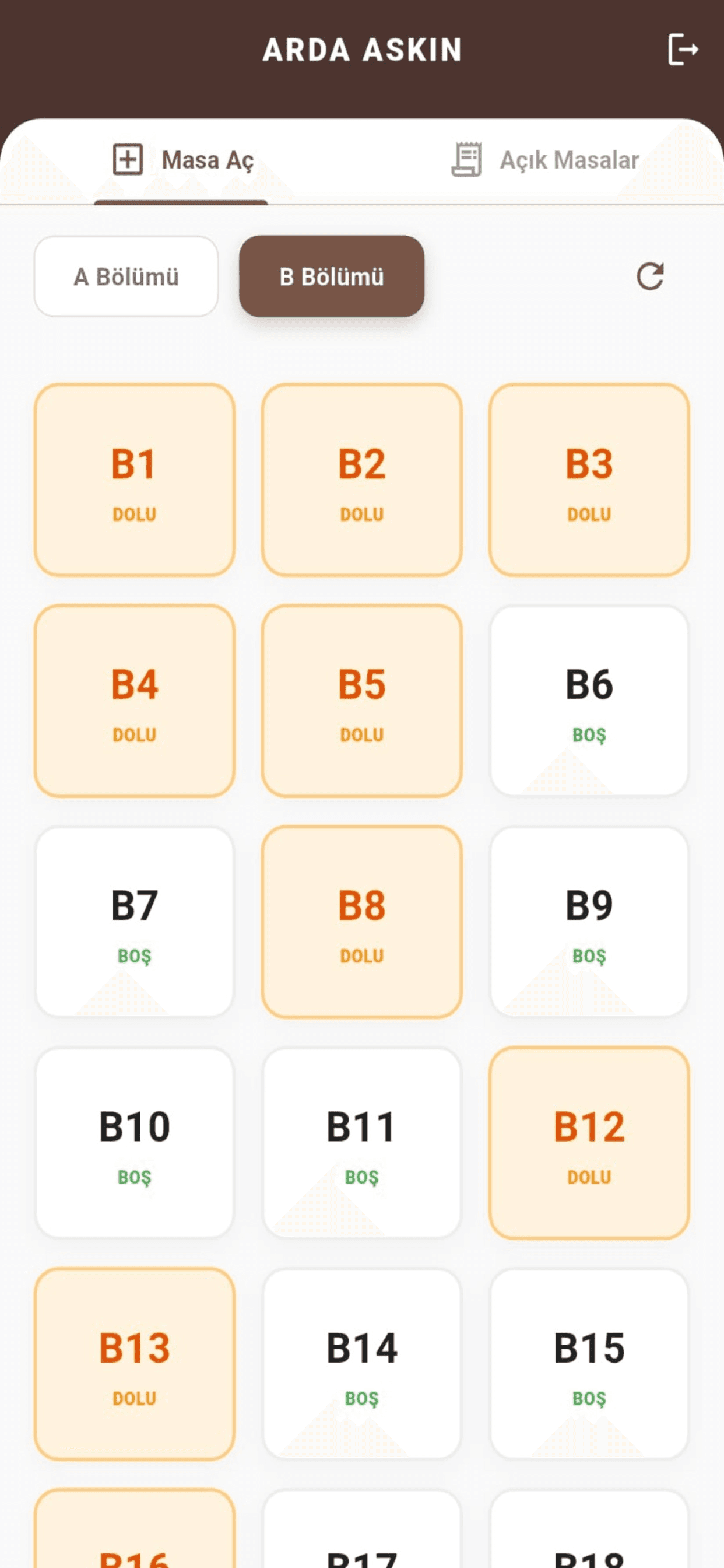Switch to the A Bölümü section
Screen dimensions: 724x1568
coord(126,276)
